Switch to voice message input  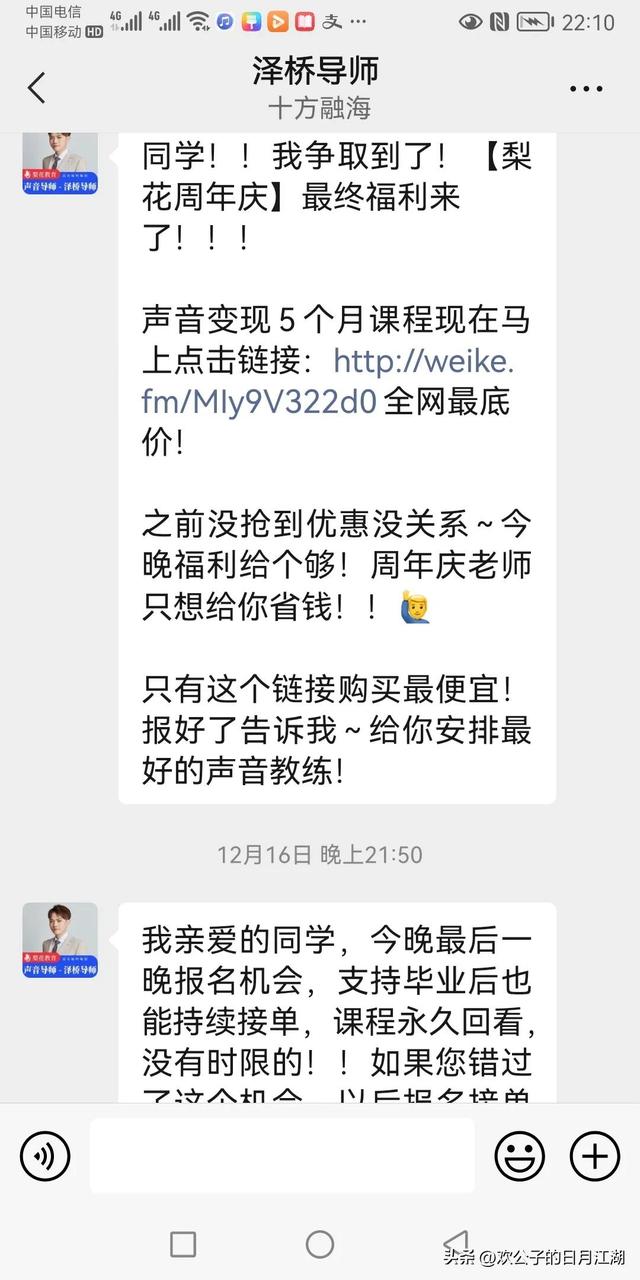[45, 1157]
